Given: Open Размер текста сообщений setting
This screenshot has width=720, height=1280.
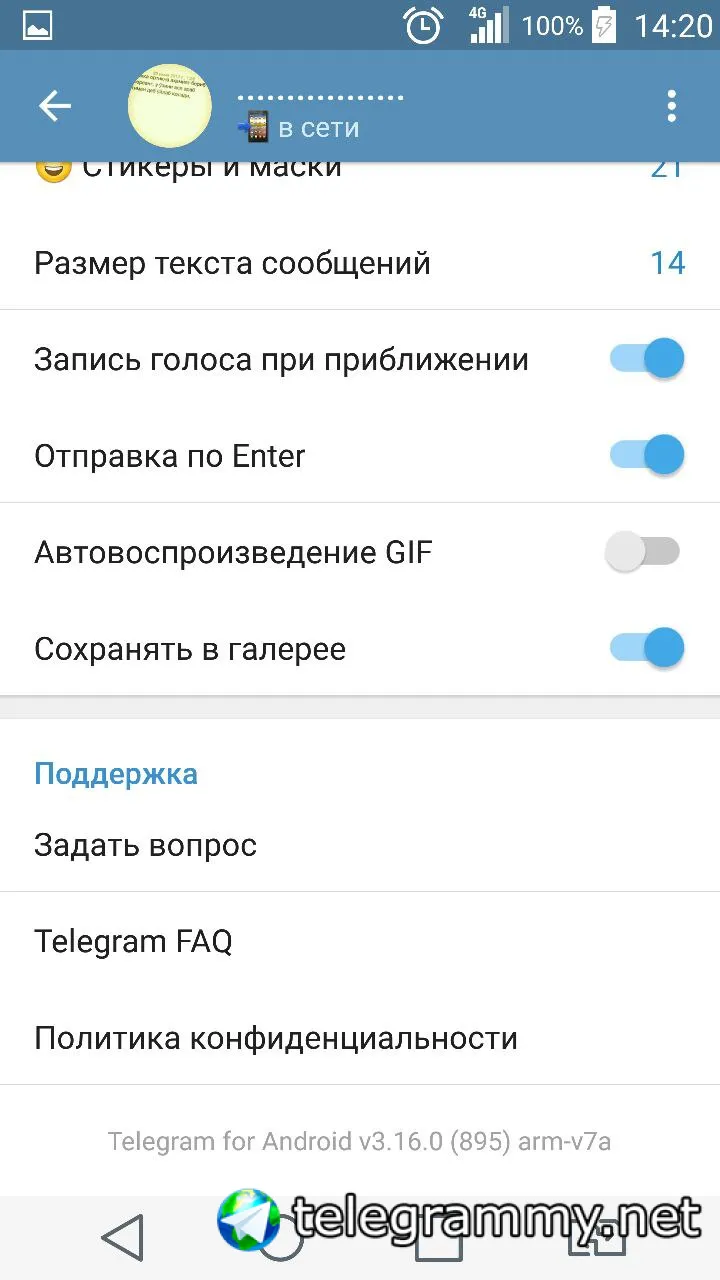Looking at the screenshot, I should pyautogui.click(x=360, y=263).
